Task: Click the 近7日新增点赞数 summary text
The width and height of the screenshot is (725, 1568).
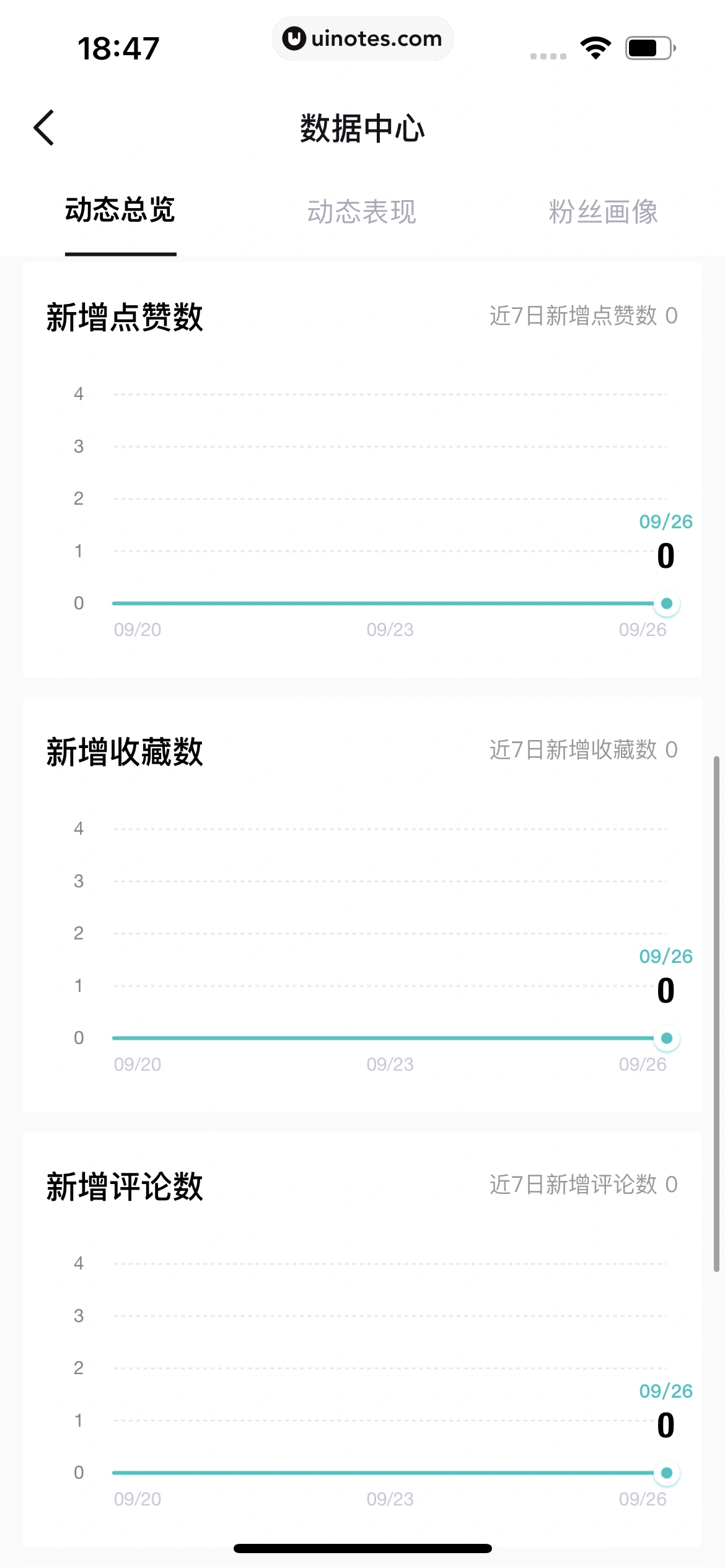Action: pyautogui.click(x=581, y=316)
